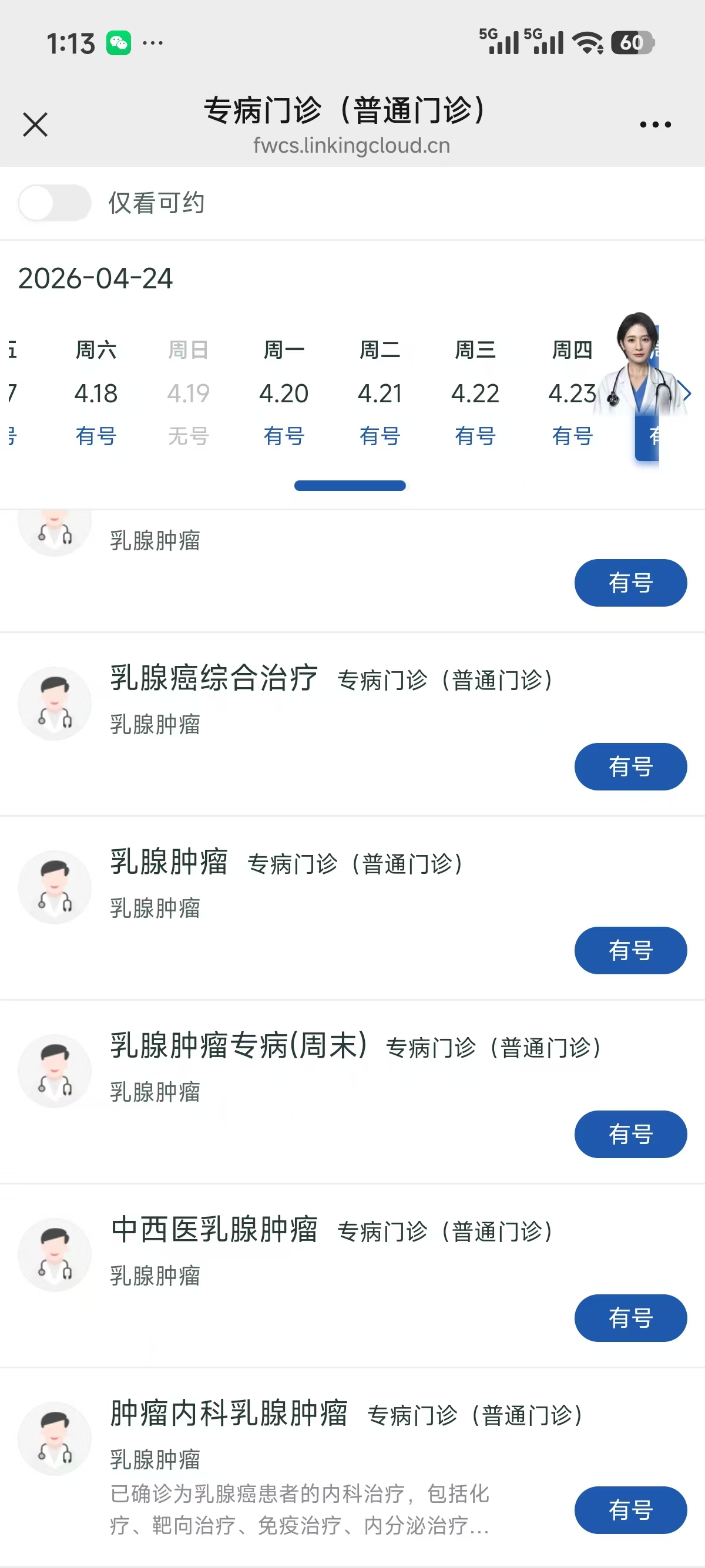The width and height of the screenshot is (705, 1568).
Task: Select 周六 4.18 date
Action: 96,393
